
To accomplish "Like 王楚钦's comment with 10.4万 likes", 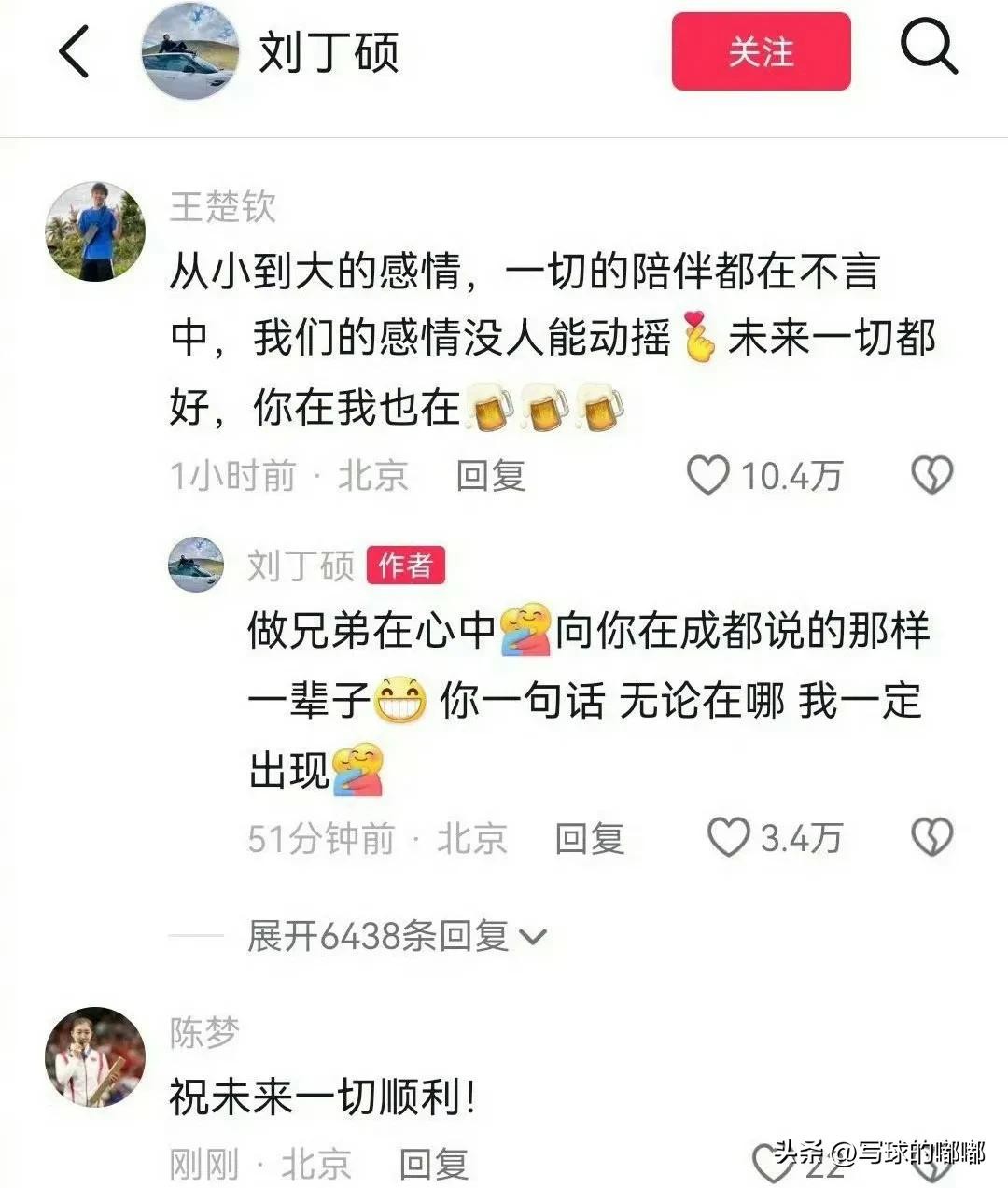I will click(707, 475).
